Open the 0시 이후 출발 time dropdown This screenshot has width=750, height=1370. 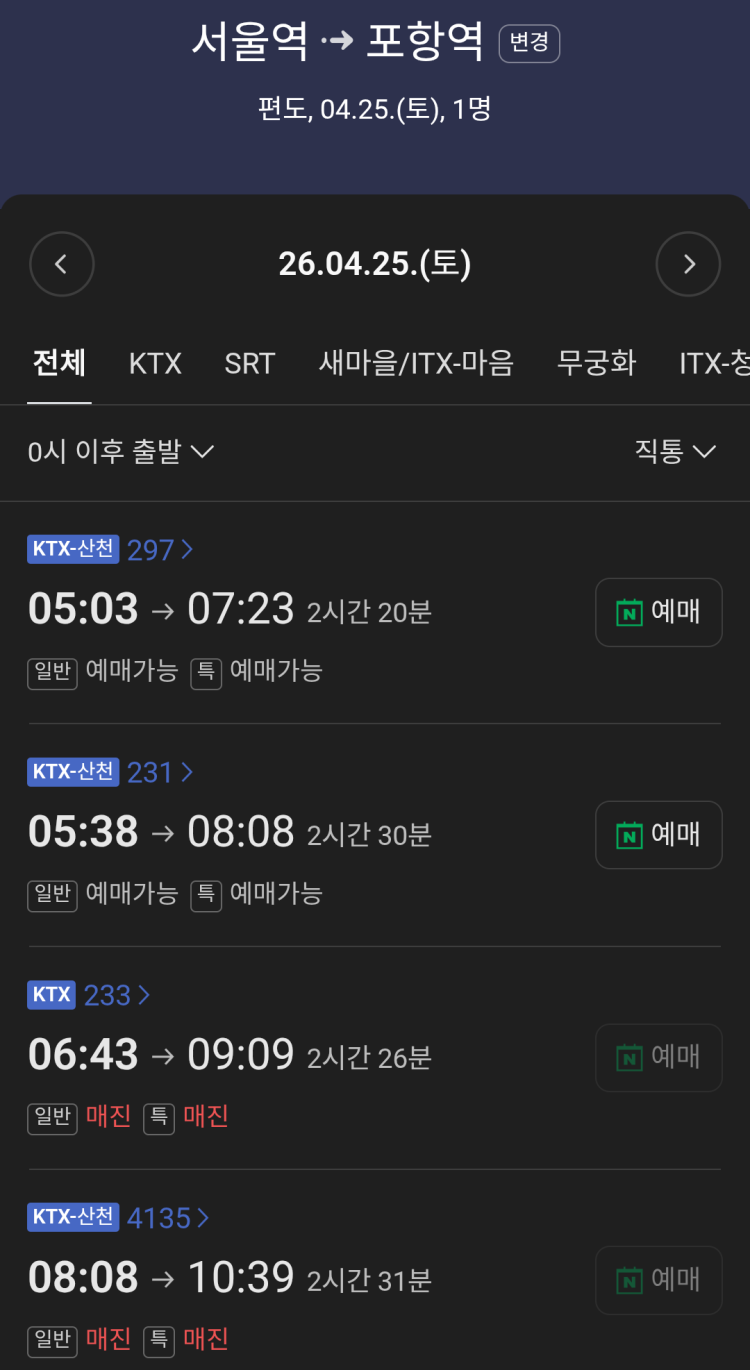click(x=121, y=452)
